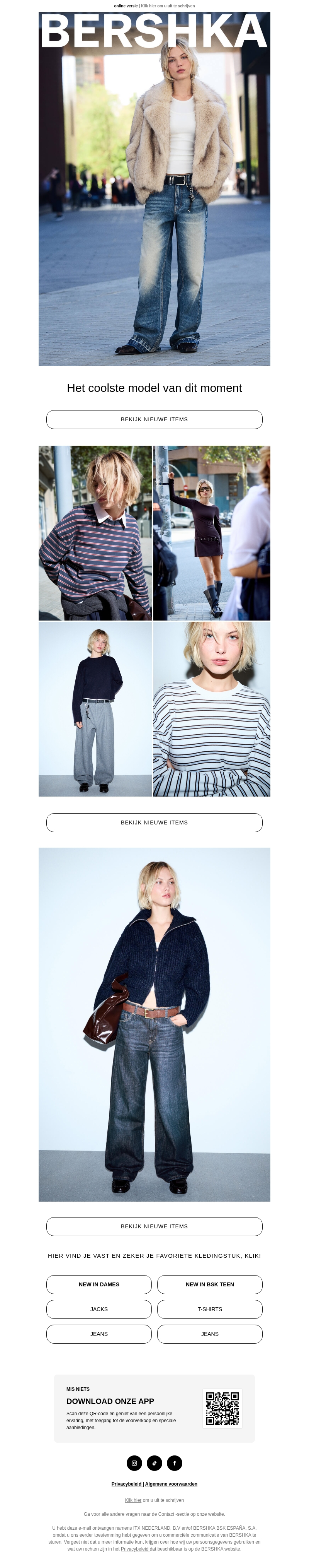This screenshot has height=1568, width=309.
Task: Open the striped polo sweater photo
Action: tap(95, 533)
